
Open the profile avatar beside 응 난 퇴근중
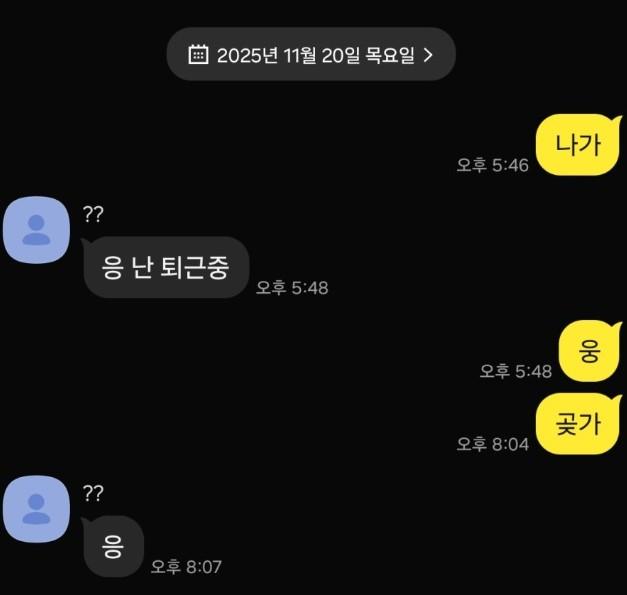coord(38,231)
